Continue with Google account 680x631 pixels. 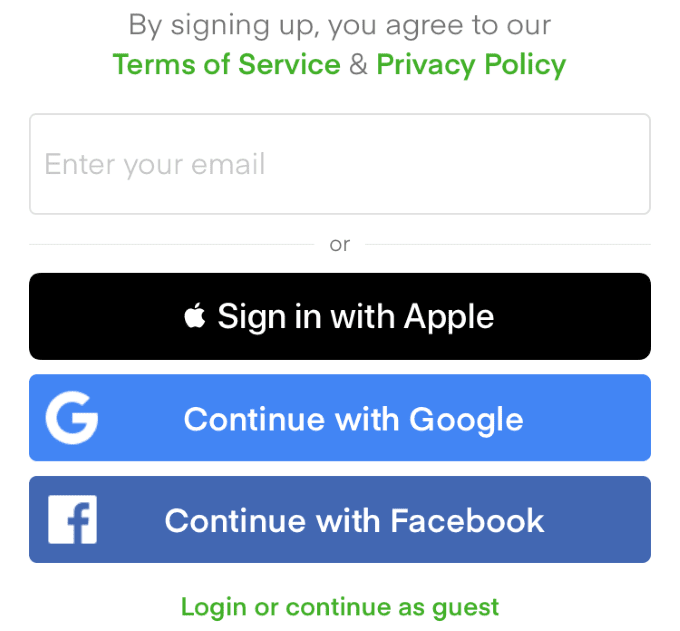click(x=339, y=418)
